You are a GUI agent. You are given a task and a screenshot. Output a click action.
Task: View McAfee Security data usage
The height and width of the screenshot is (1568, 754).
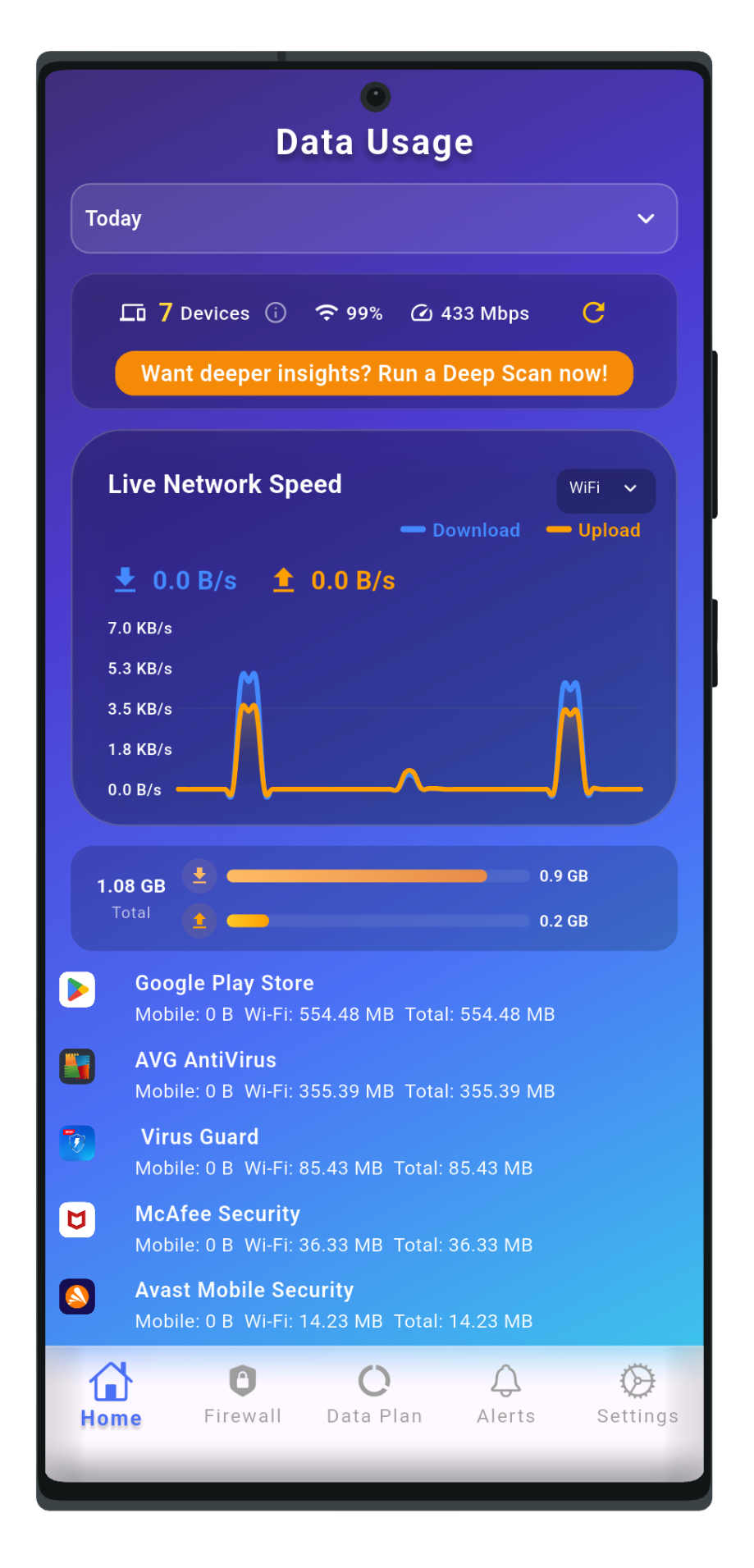point(345,1228)
